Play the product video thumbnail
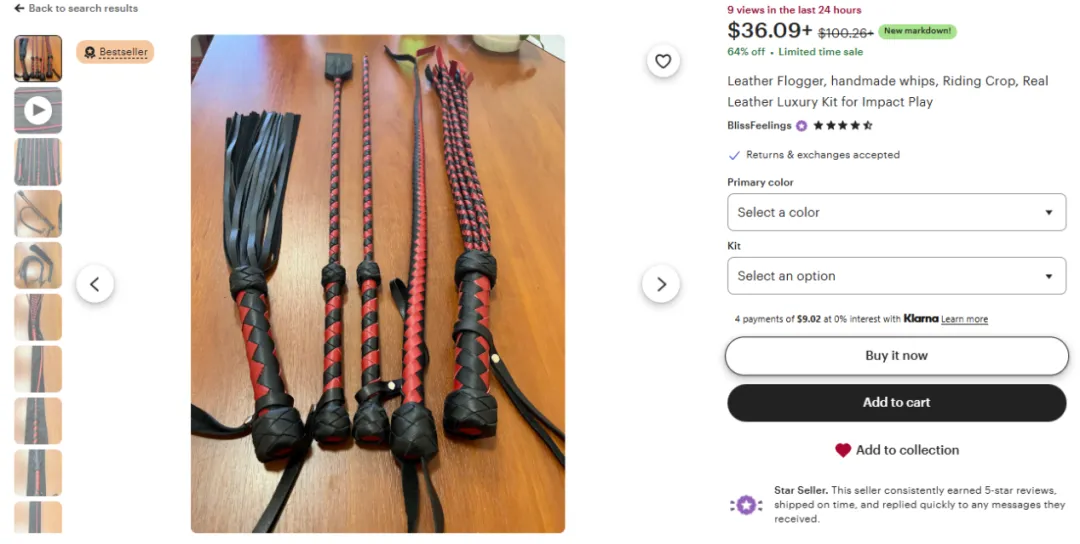Viewport: 1080px width, 544px height. coord(38,110)
